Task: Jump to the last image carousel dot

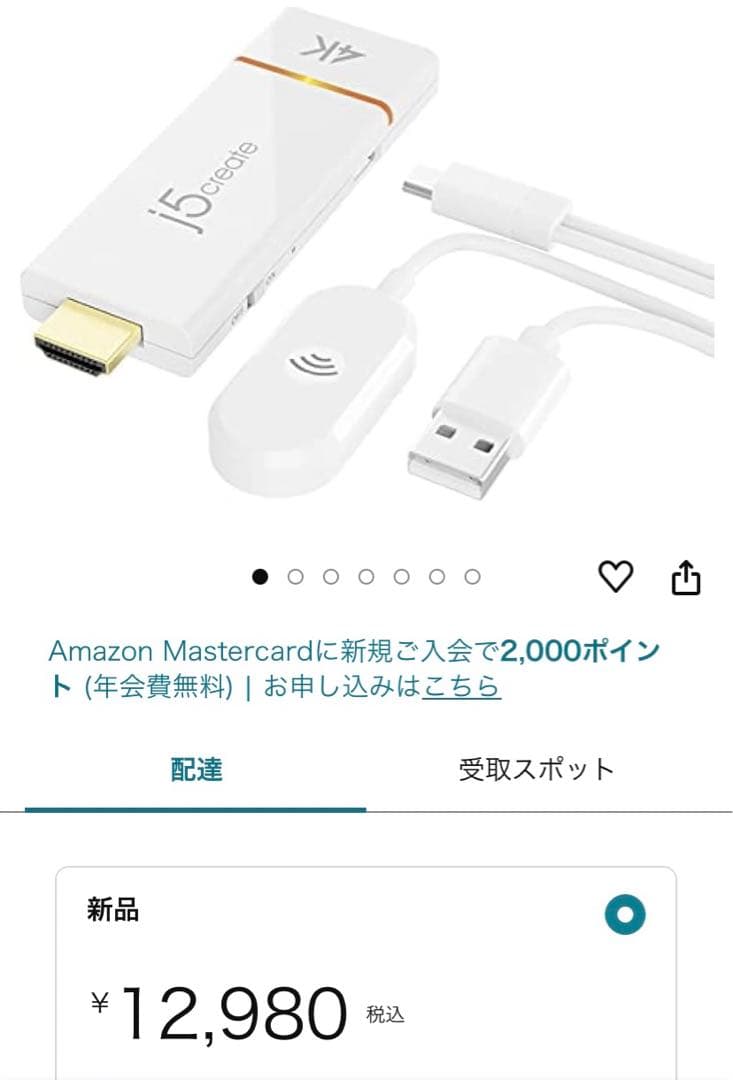Action: [470, 576]
